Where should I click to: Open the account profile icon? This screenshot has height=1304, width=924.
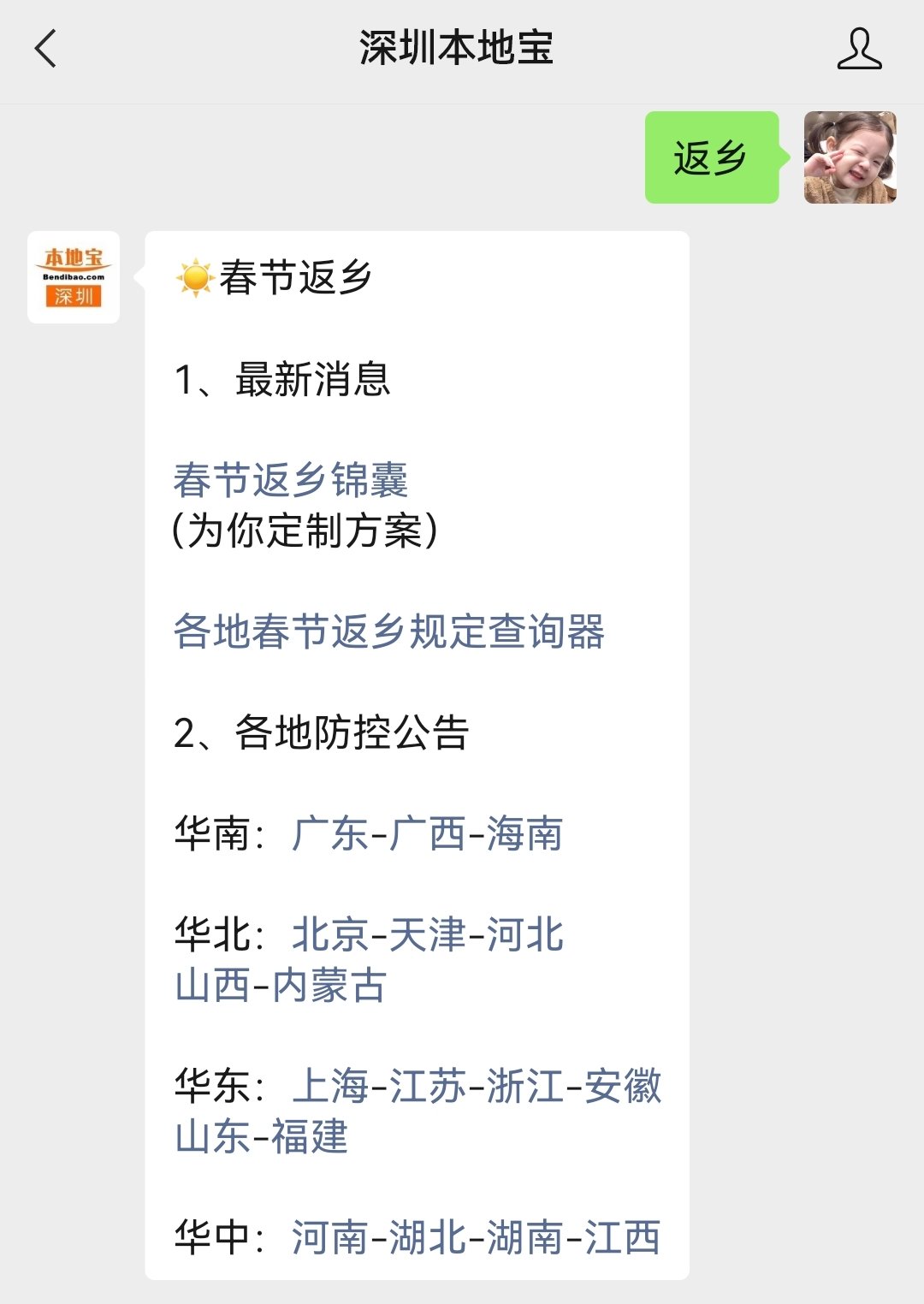(858, 49)
